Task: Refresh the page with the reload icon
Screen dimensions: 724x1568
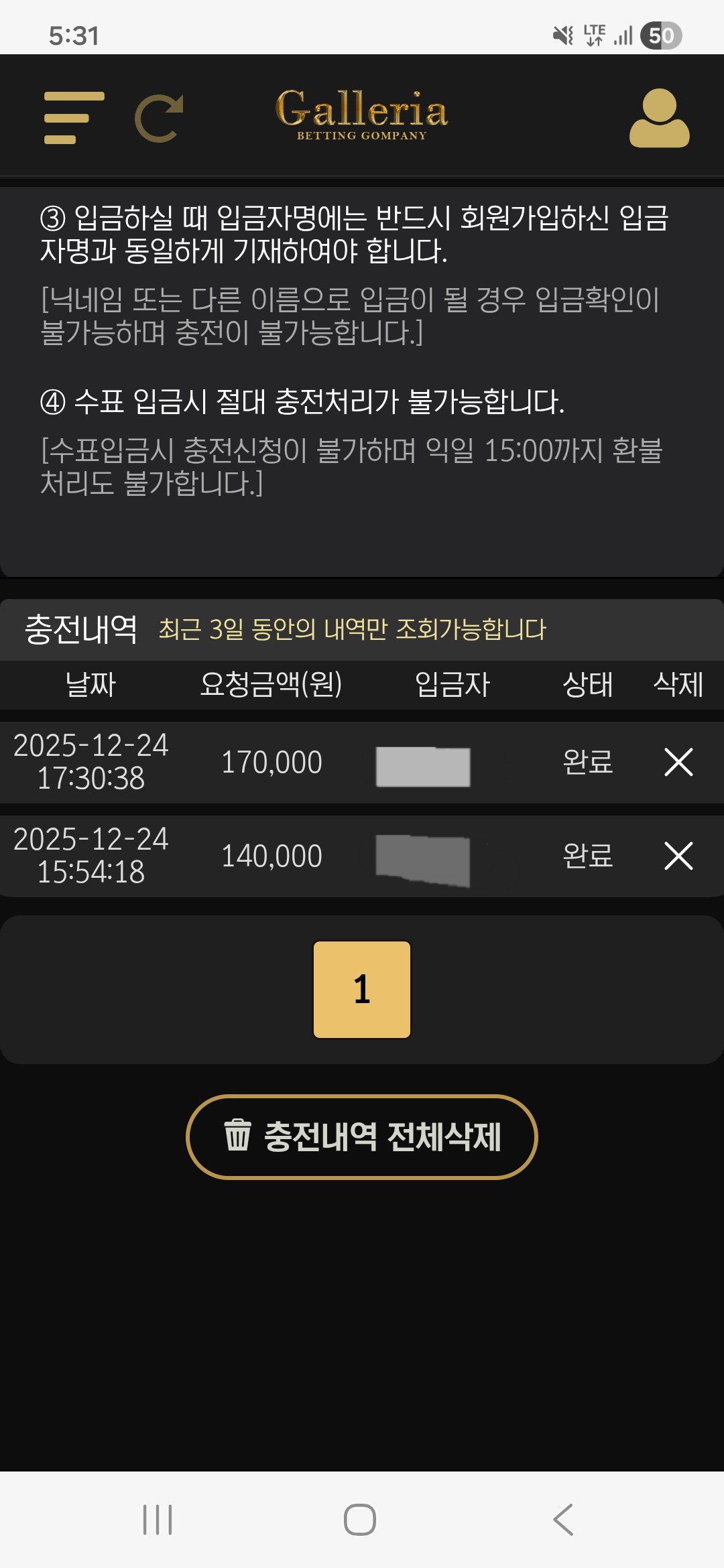Action: 159,119
